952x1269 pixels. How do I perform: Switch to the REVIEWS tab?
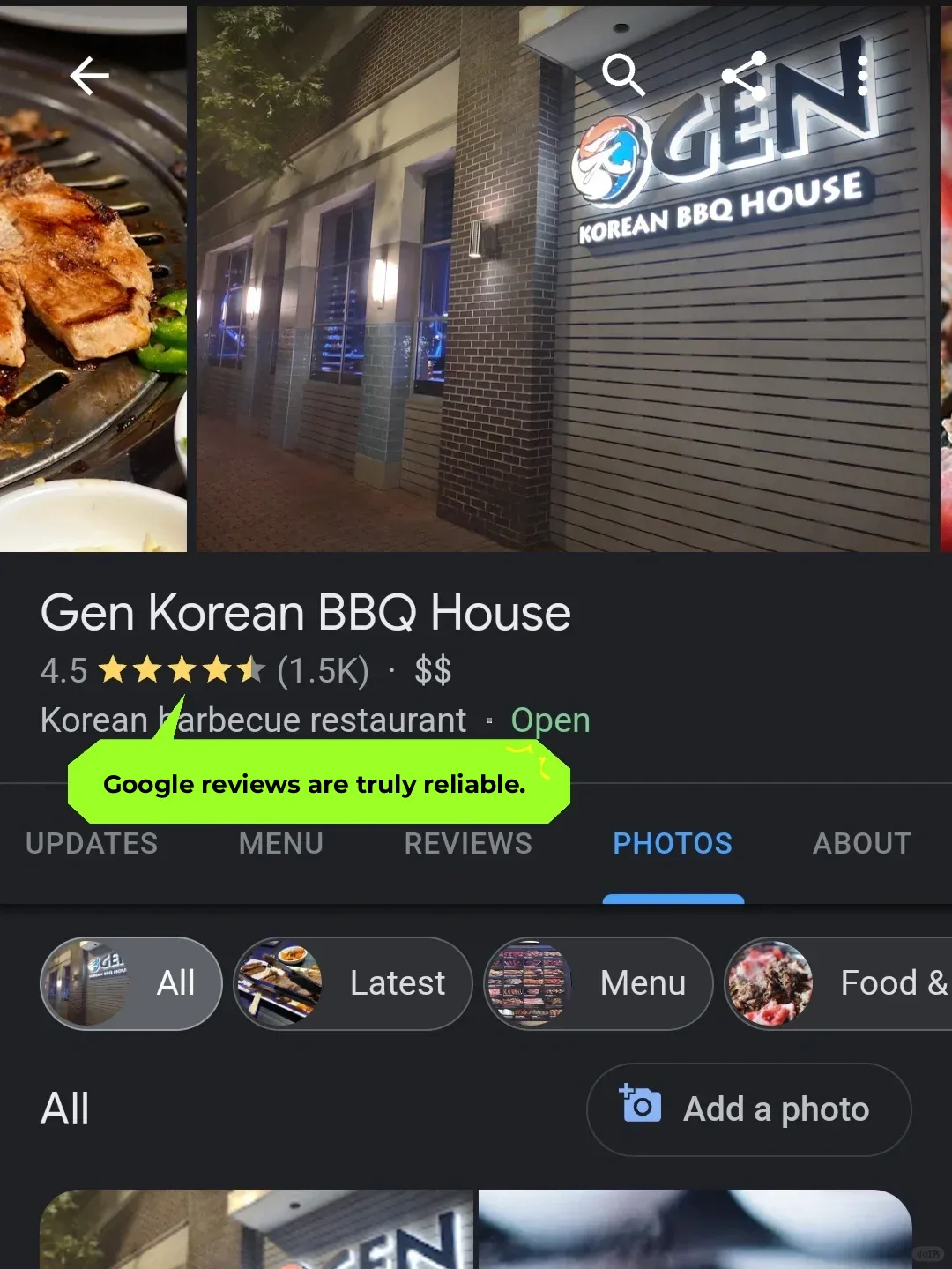(467, 844)
